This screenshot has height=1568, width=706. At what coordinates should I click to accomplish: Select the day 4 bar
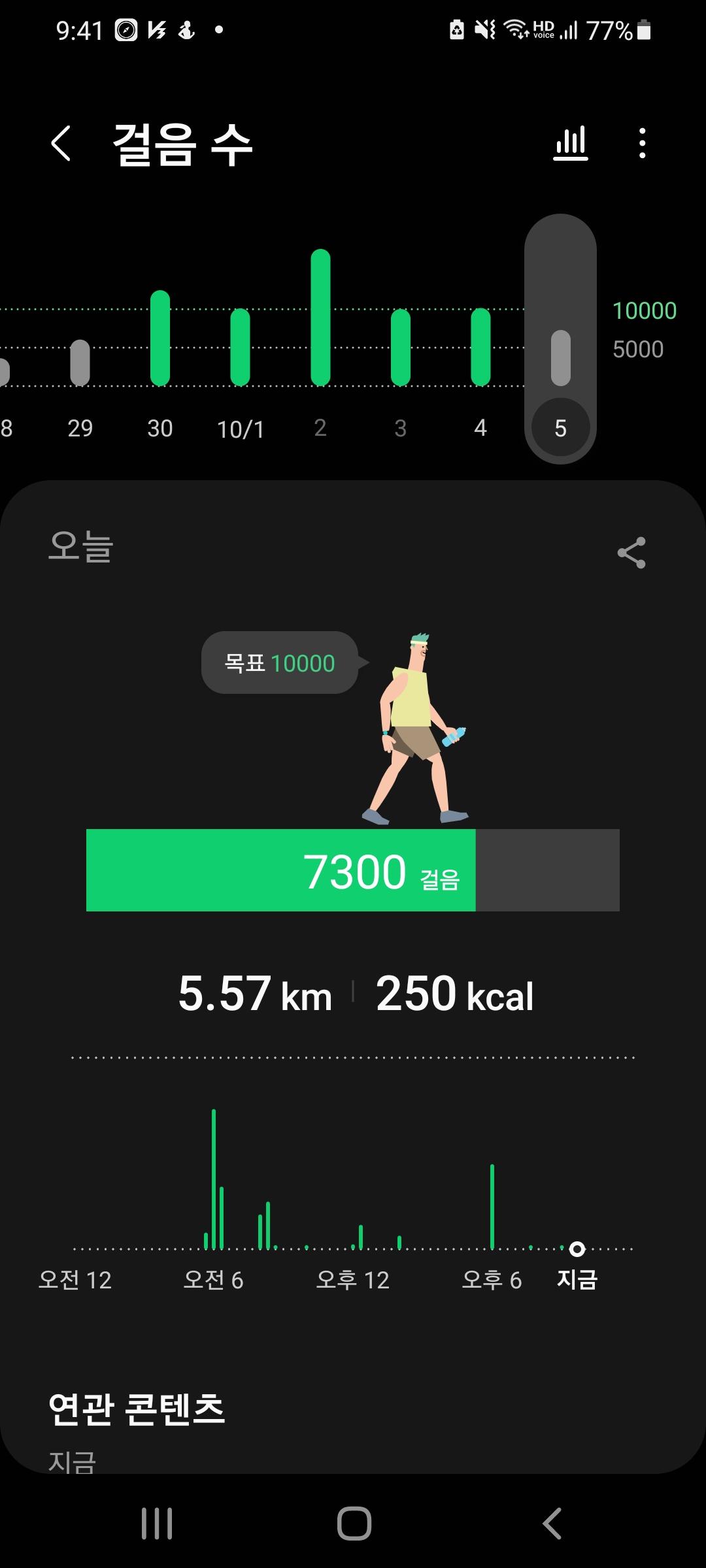point(480,347)
